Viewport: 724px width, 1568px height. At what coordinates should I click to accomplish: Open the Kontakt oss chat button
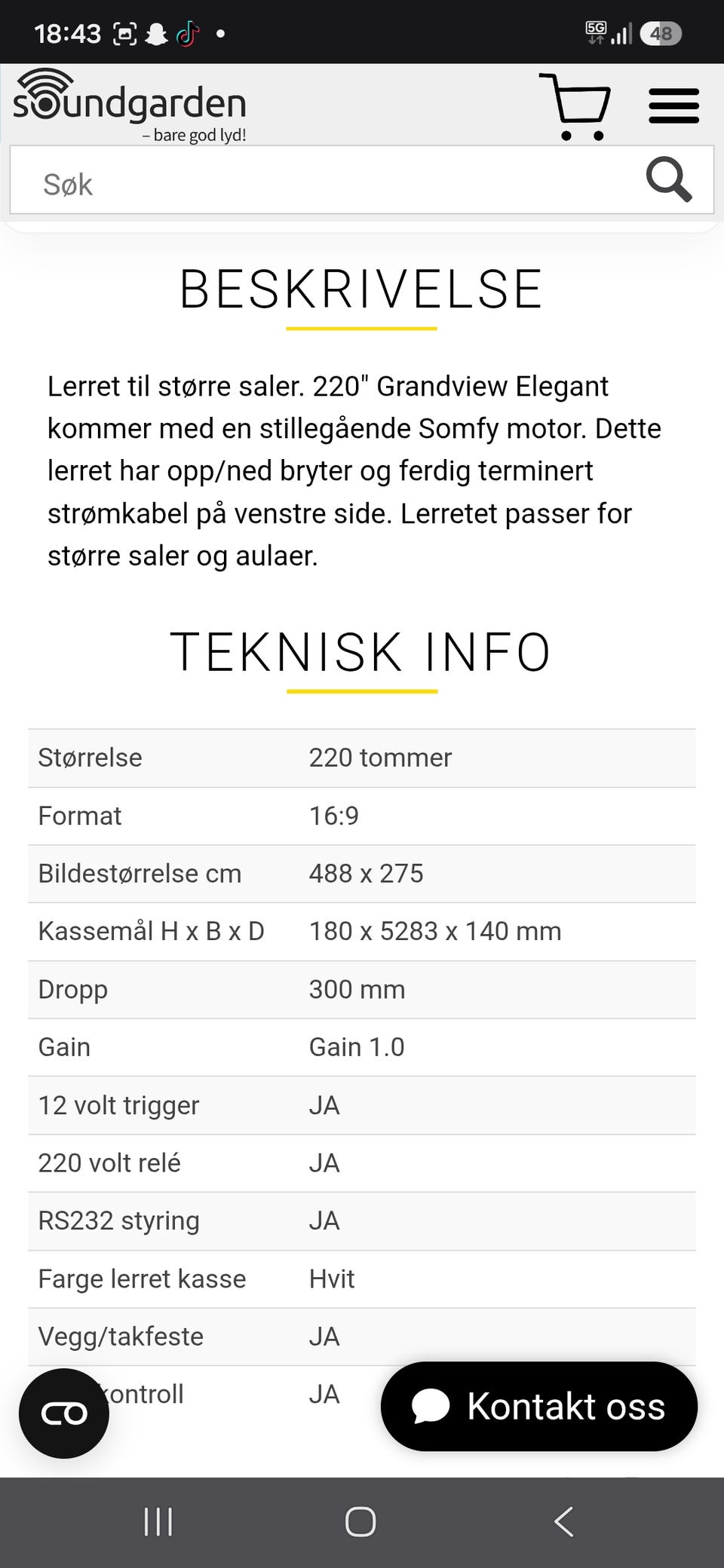pyautogui.click(x=539, y=1406)
